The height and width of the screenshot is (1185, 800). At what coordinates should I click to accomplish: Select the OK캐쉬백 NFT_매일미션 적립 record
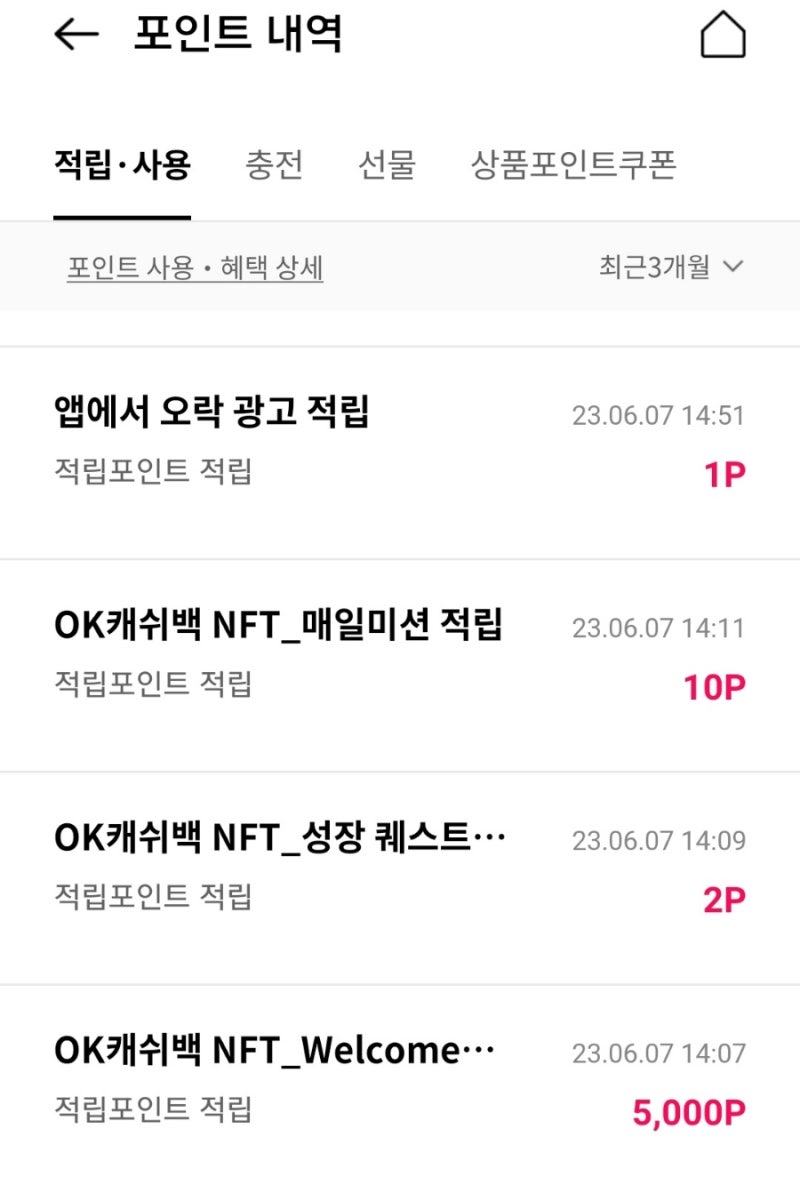coord(280,625)
